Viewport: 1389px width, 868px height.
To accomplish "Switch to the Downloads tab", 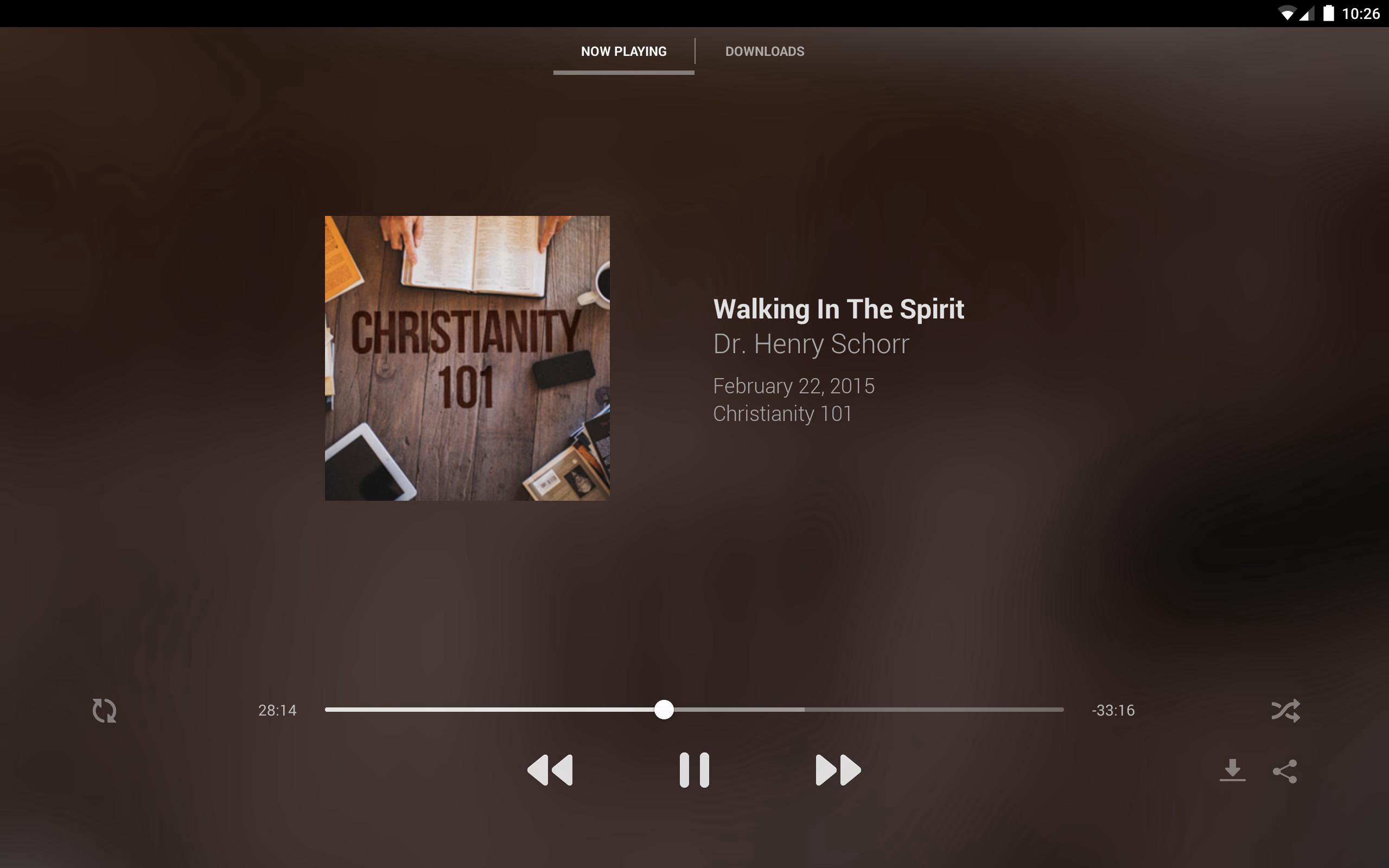I will 764,52.
